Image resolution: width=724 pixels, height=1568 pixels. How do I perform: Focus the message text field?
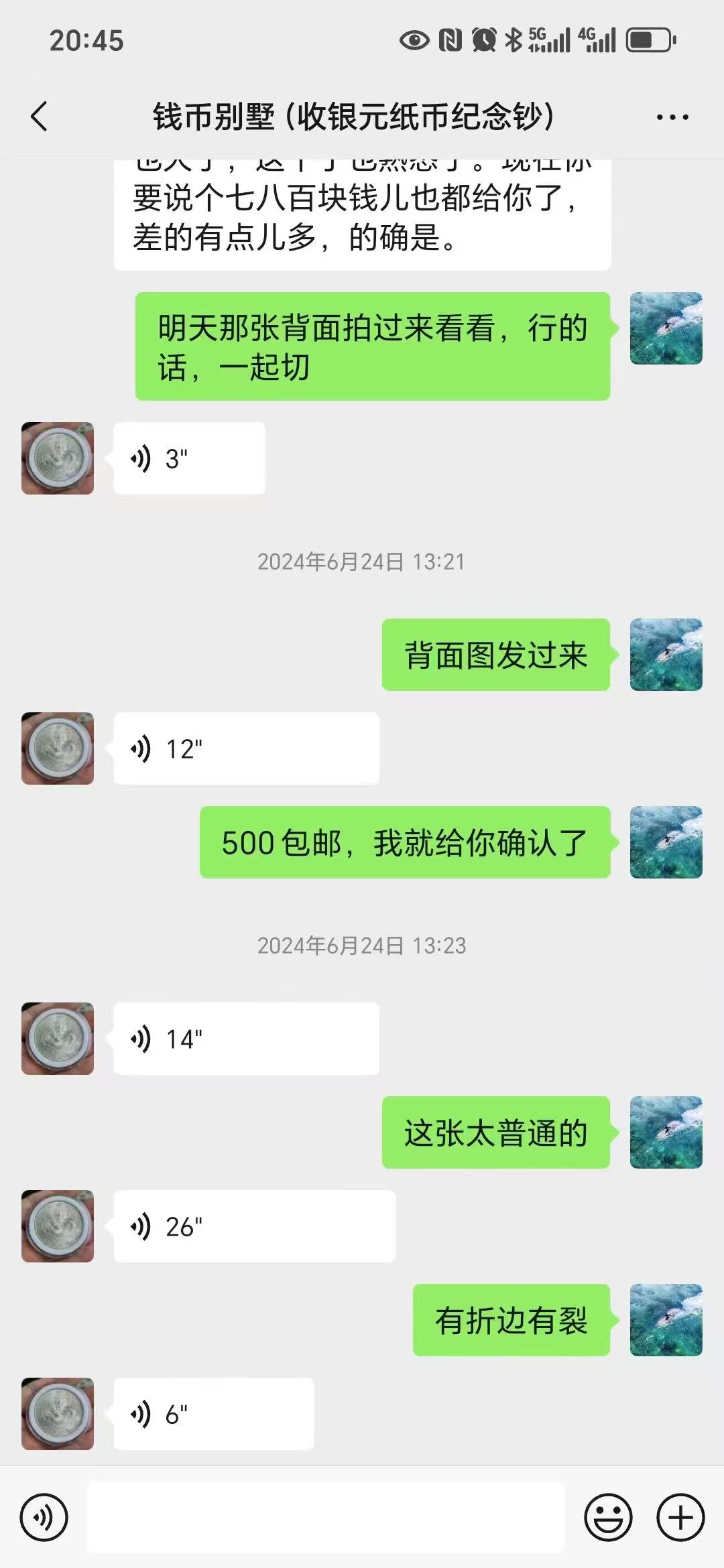point(326,1517)
